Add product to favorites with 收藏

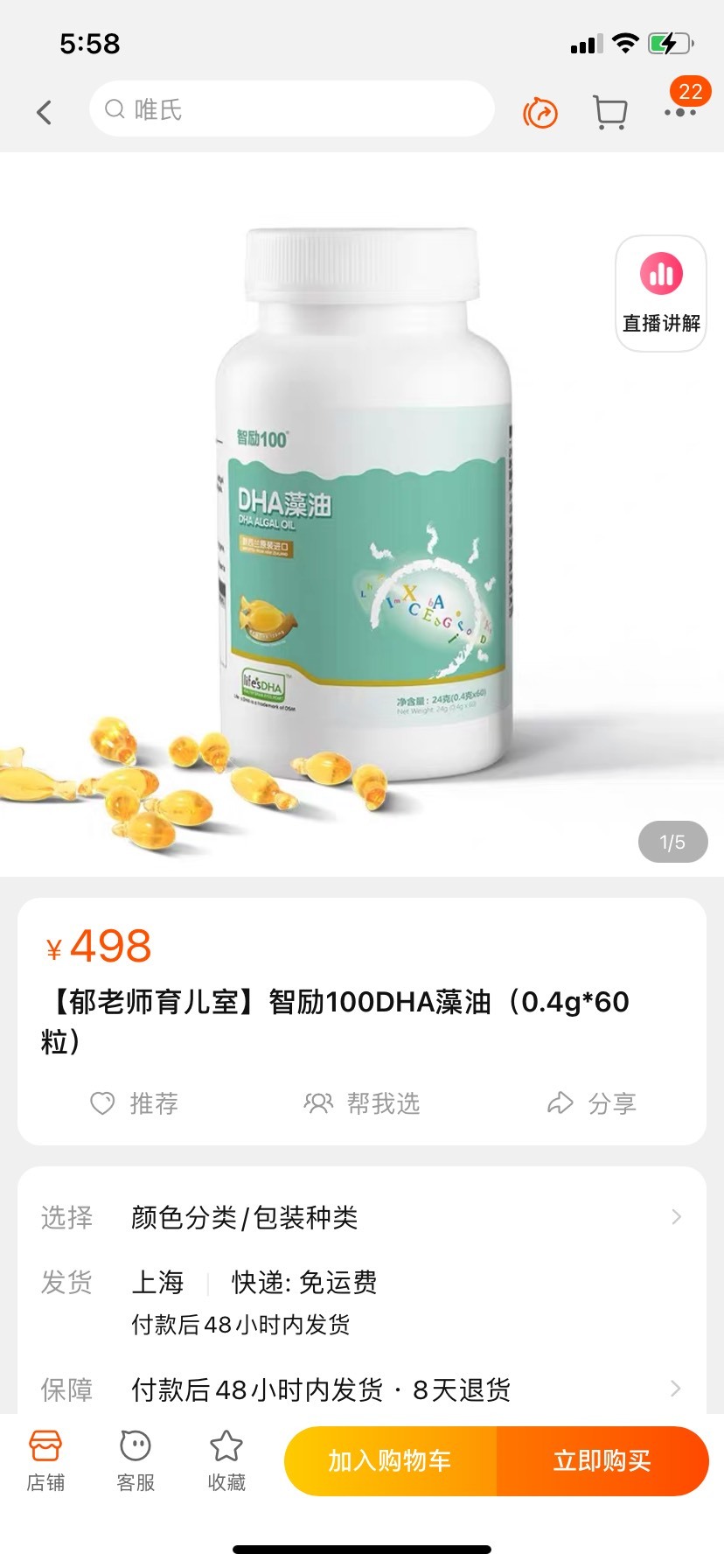click(226, 1460)
